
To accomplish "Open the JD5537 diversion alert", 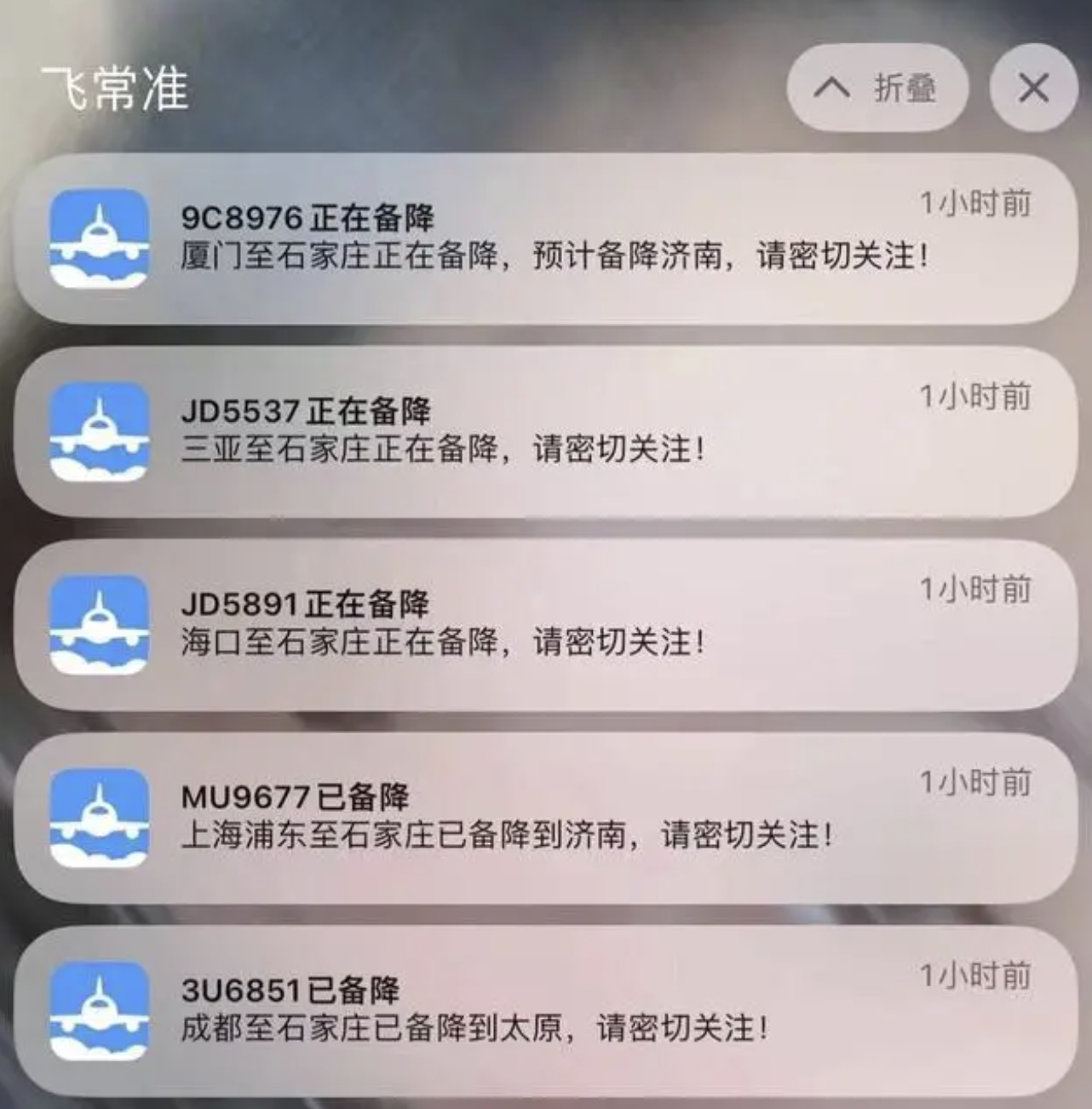I will pos(545,431).
